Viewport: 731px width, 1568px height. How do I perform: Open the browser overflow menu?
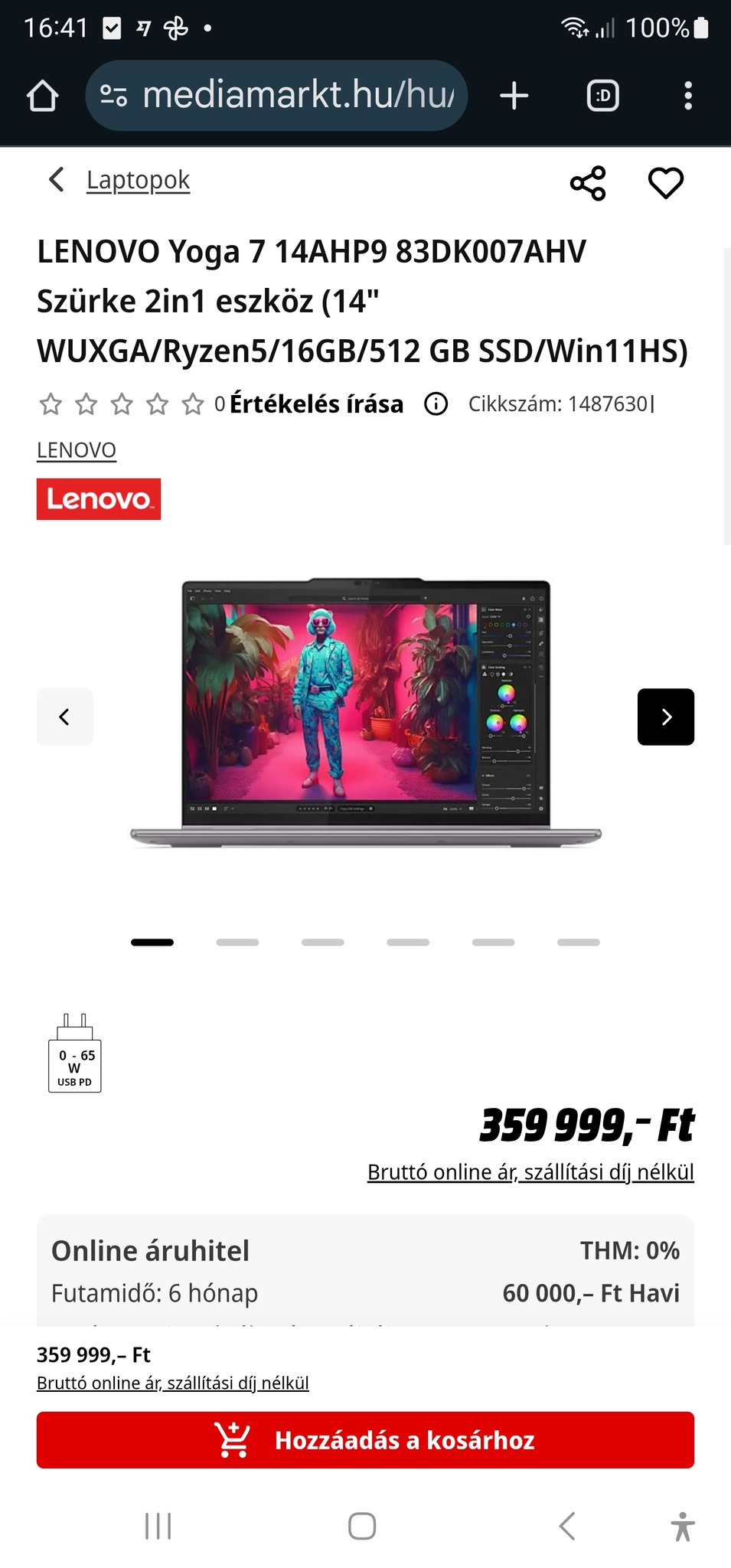687,96
